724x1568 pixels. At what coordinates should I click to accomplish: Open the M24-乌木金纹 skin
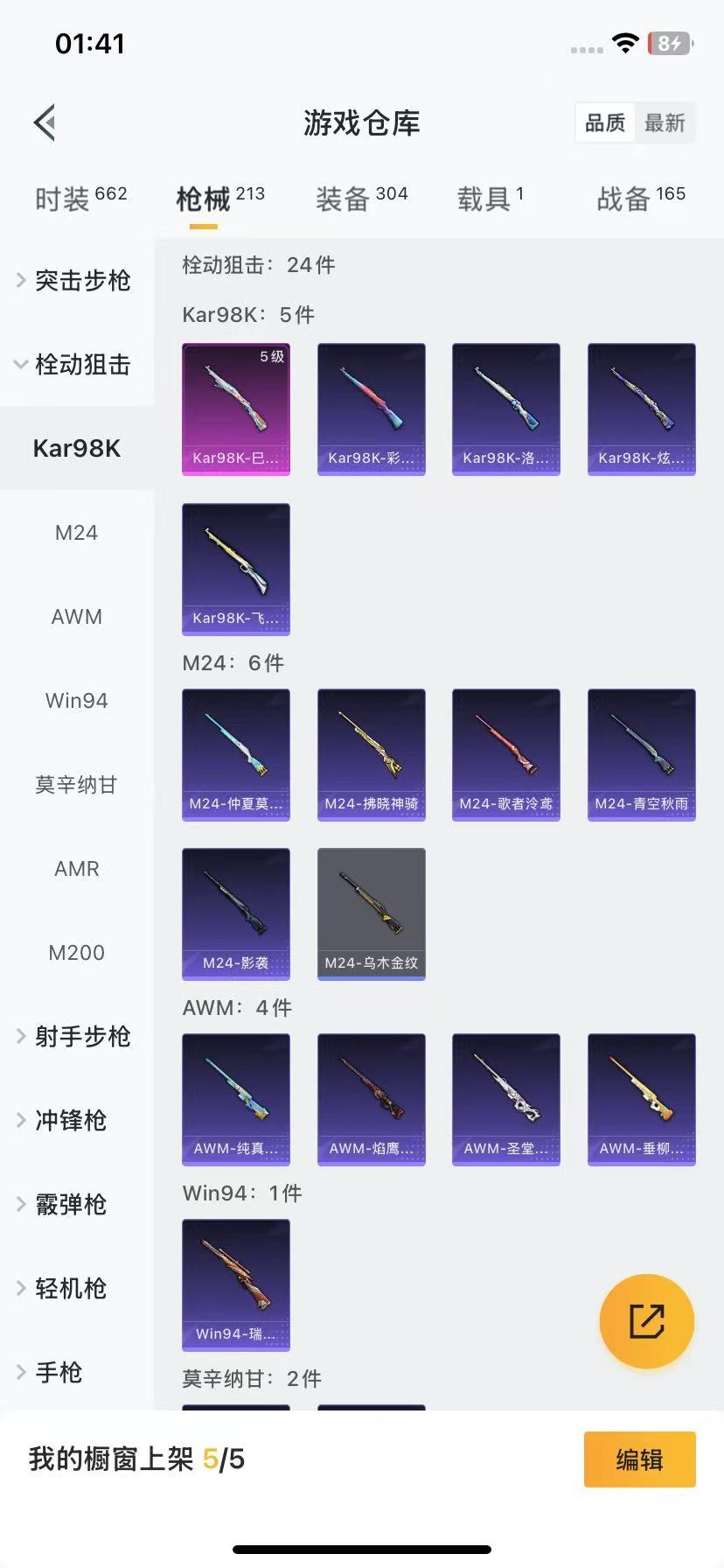tap(372, 913)
